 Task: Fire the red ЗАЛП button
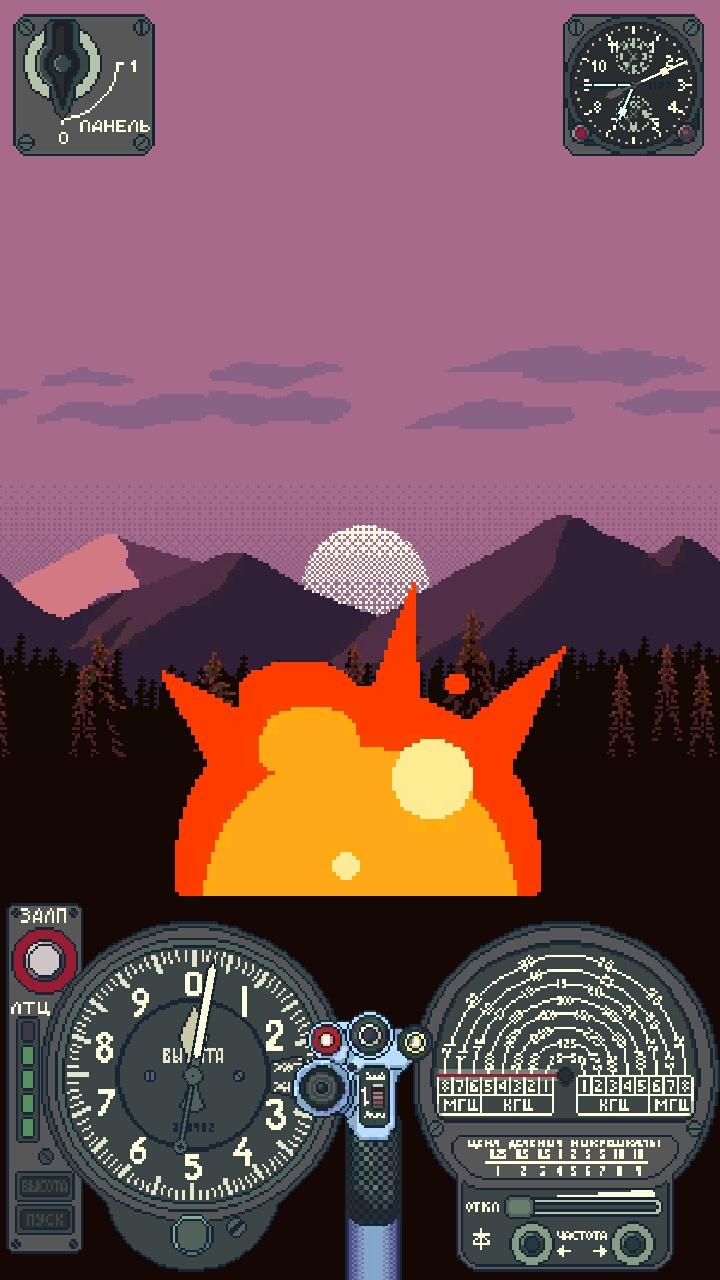pyautogui.click(x=44, y=961)
